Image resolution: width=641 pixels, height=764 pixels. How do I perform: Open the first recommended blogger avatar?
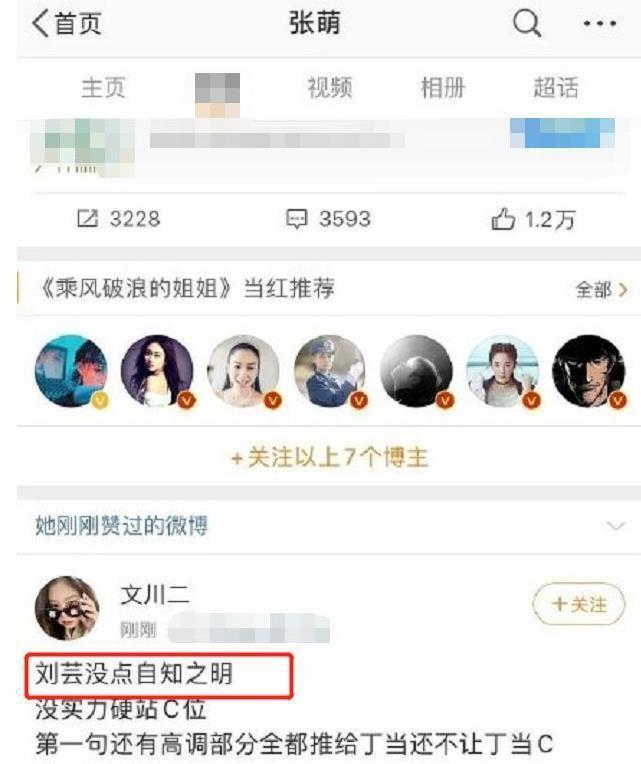coord(70,370)
